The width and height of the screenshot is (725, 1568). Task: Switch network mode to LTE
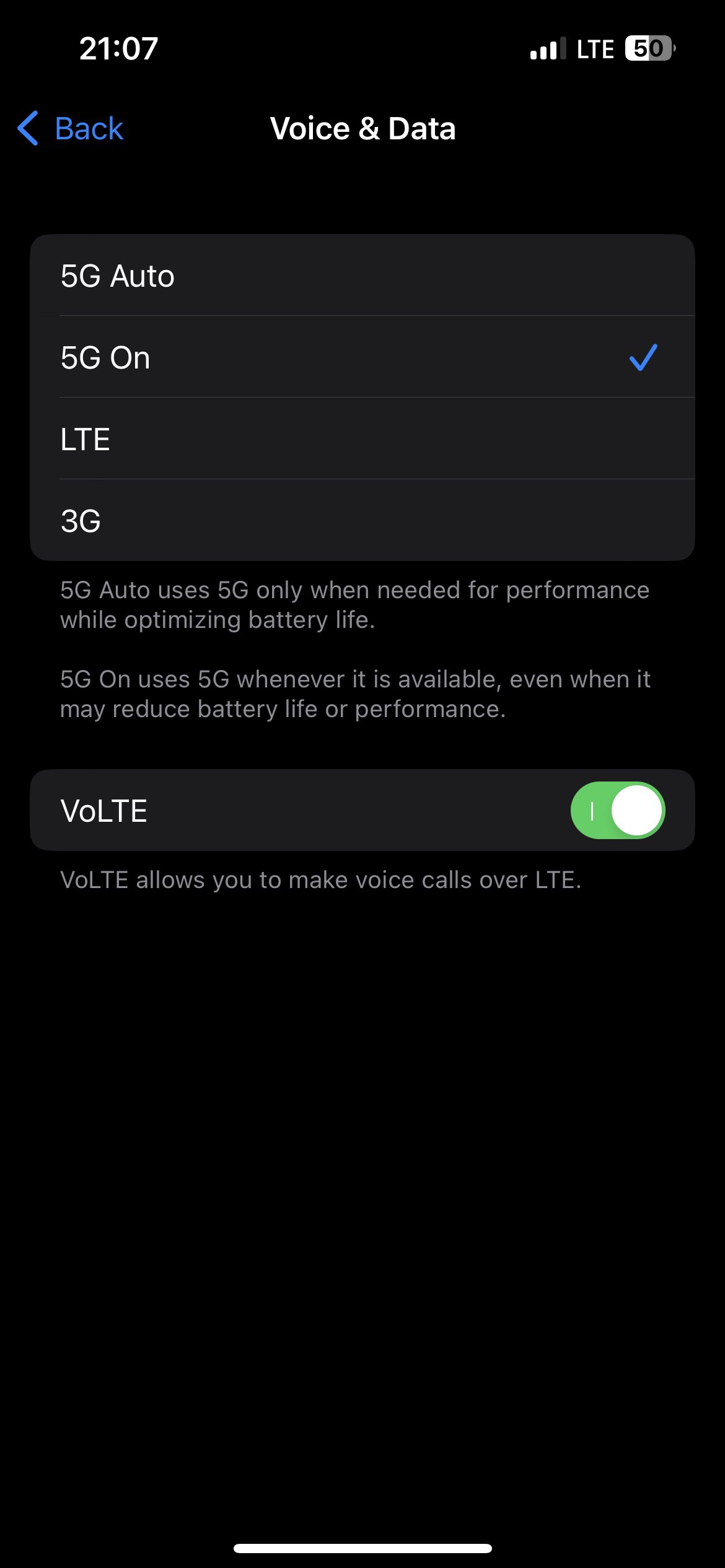tap(362, 439)
